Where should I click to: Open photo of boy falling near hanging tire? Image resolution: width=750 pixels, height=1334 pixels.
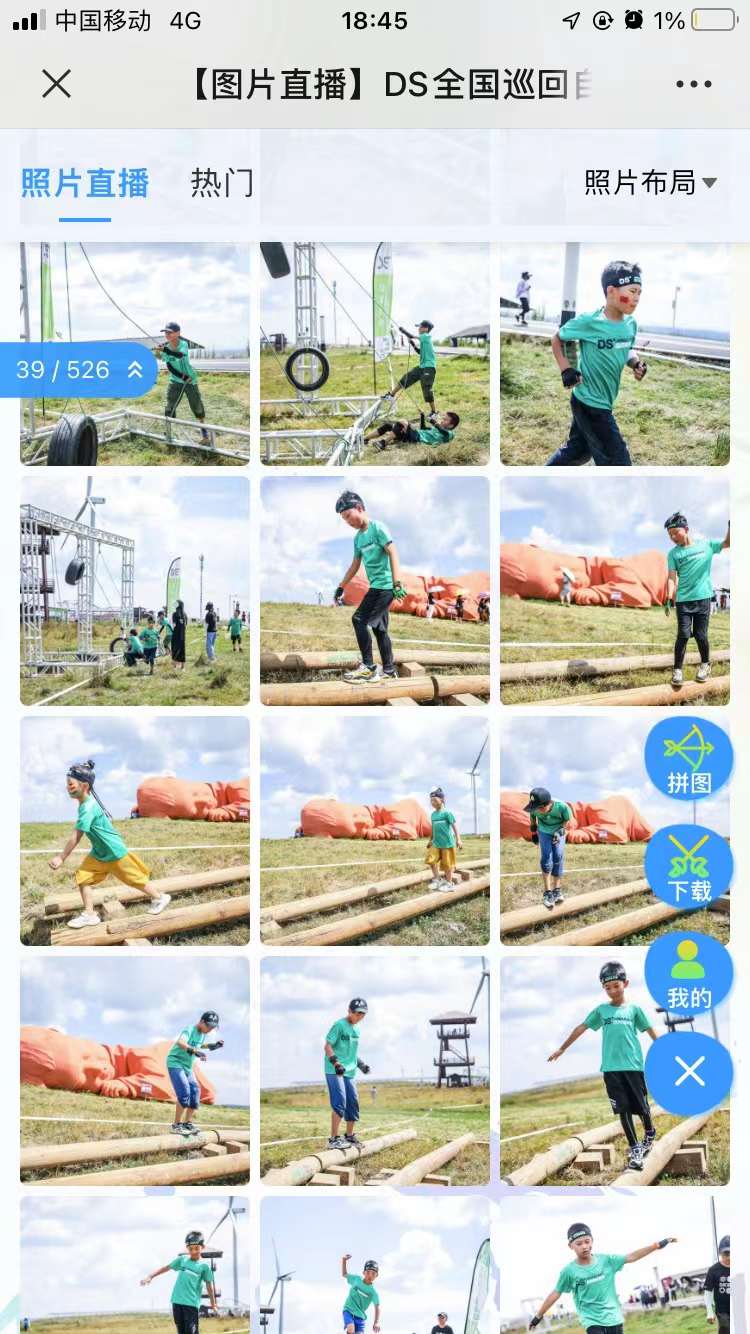(375, 353)
